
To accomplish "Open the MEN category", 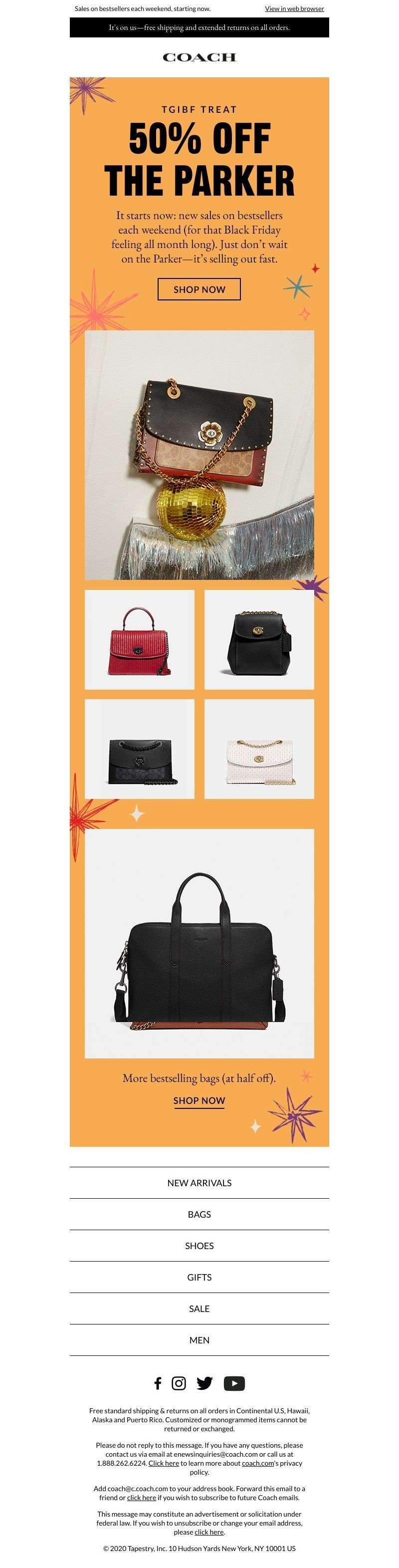I will click(199, 1340).
